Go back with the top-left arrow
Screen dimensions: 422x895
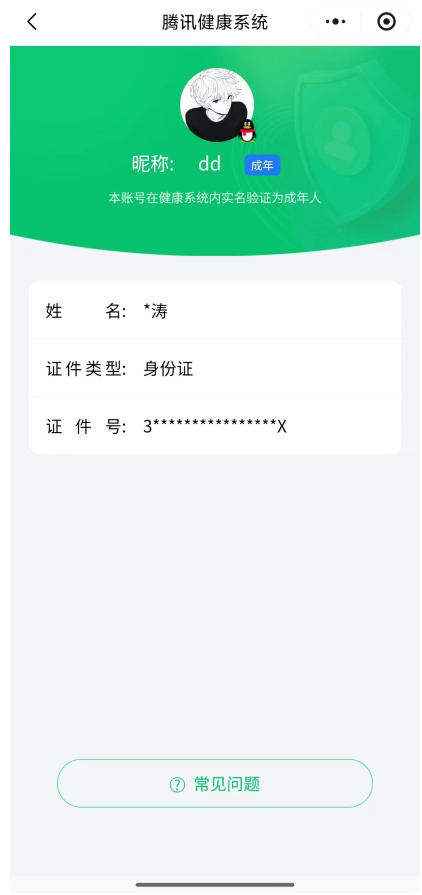(32, 22)
